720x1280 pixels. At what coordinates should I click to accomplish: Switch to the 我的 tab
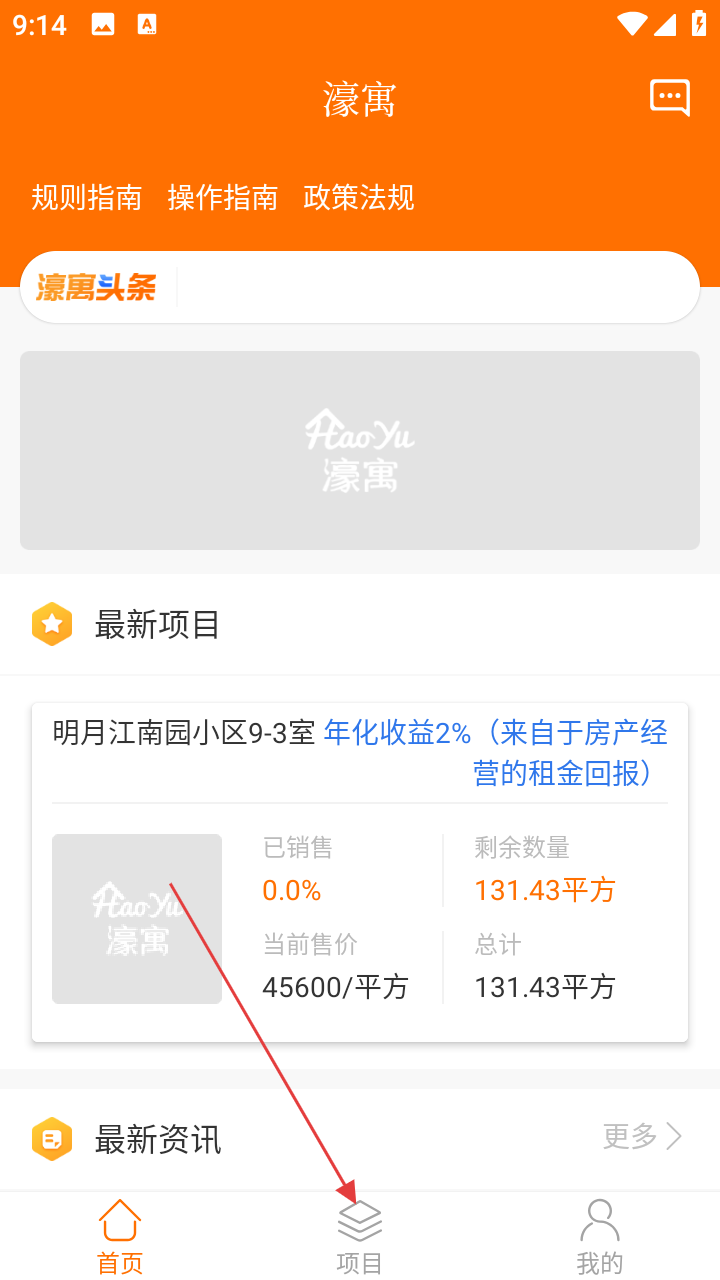[x=600, y=1237]
